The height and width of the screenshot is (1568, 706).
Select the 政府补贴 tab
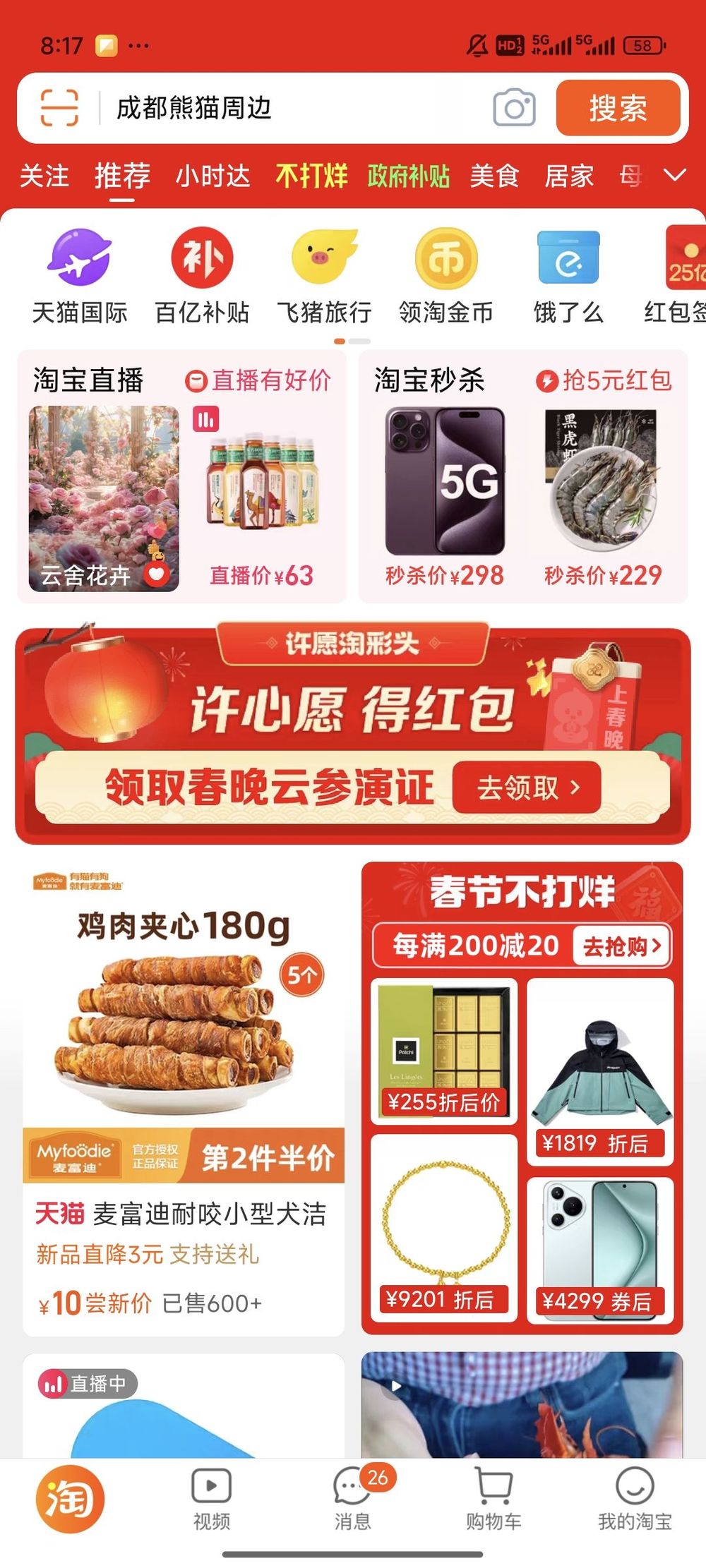[408, 175]
